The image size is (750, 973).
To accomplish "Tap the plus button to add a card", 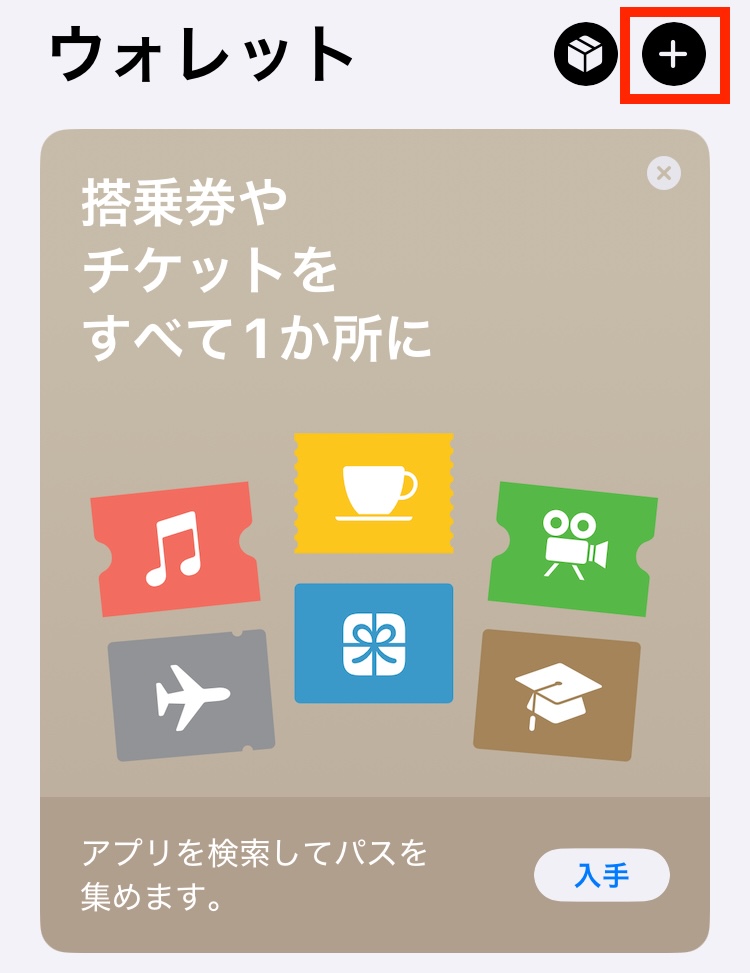I will pos(674,54).
